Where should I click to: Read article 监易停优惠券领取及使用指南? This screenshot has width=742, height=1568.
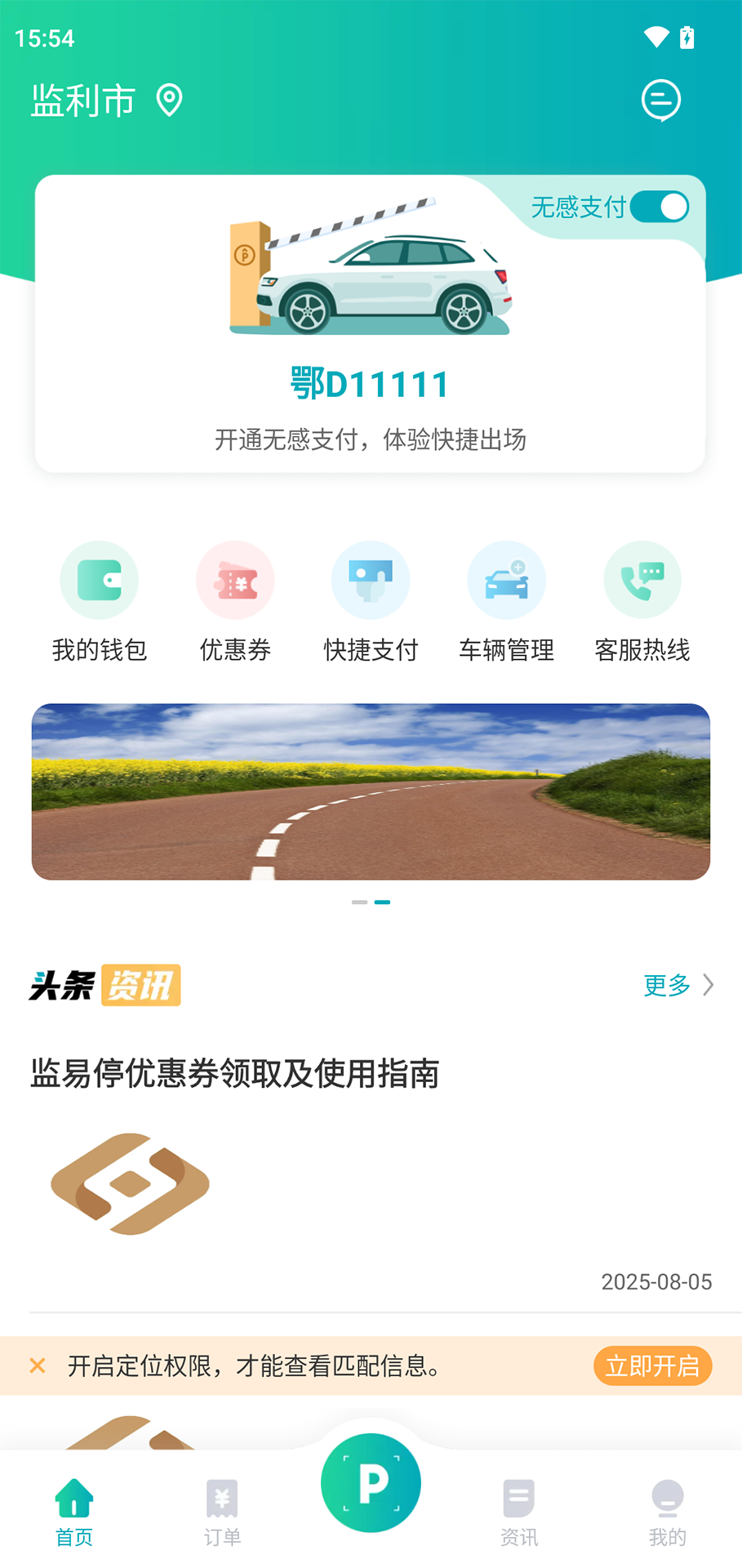coord(234,1075)
